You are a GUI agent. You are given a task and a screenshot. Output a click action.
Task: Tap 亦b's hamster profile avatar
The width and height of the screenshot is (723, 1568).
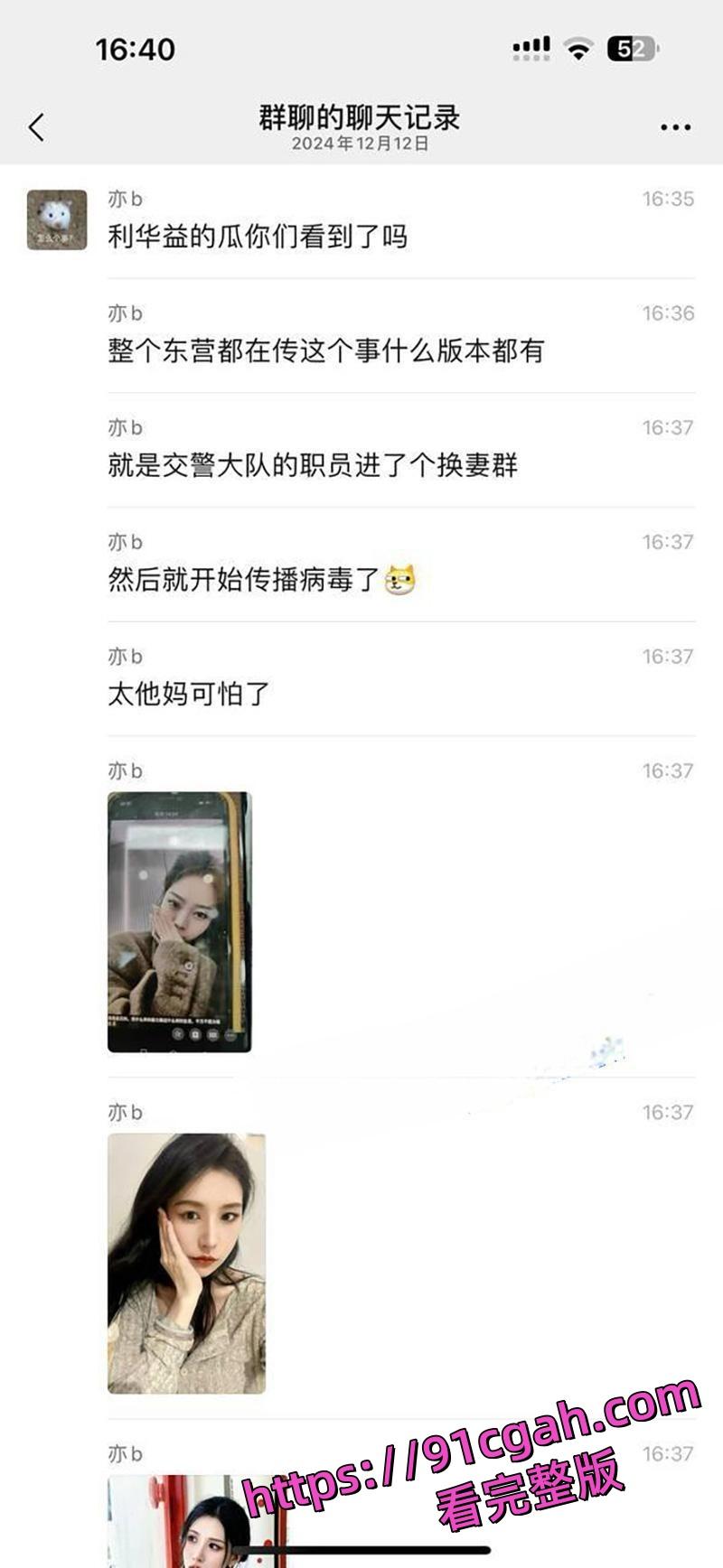[x=56, y=217]
